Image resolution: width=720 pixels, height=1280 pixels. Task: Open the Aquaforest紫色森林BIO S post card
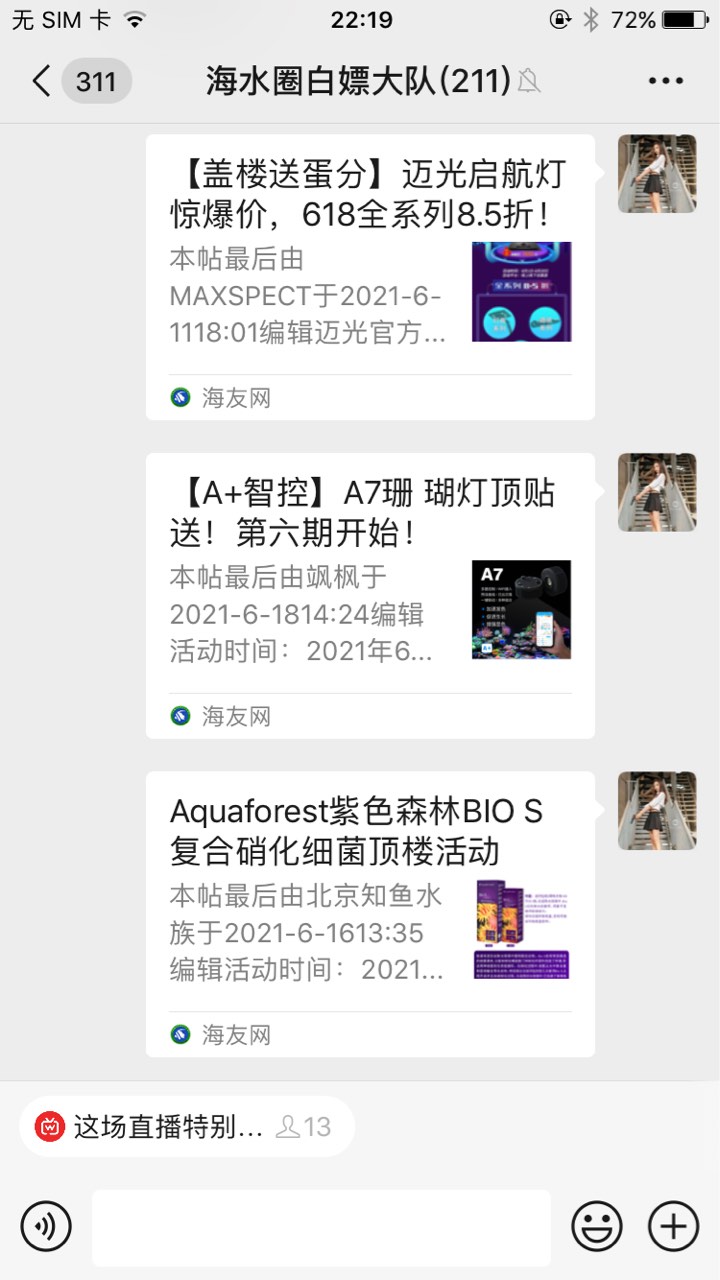pyautogui.click(x=370, y=913)
